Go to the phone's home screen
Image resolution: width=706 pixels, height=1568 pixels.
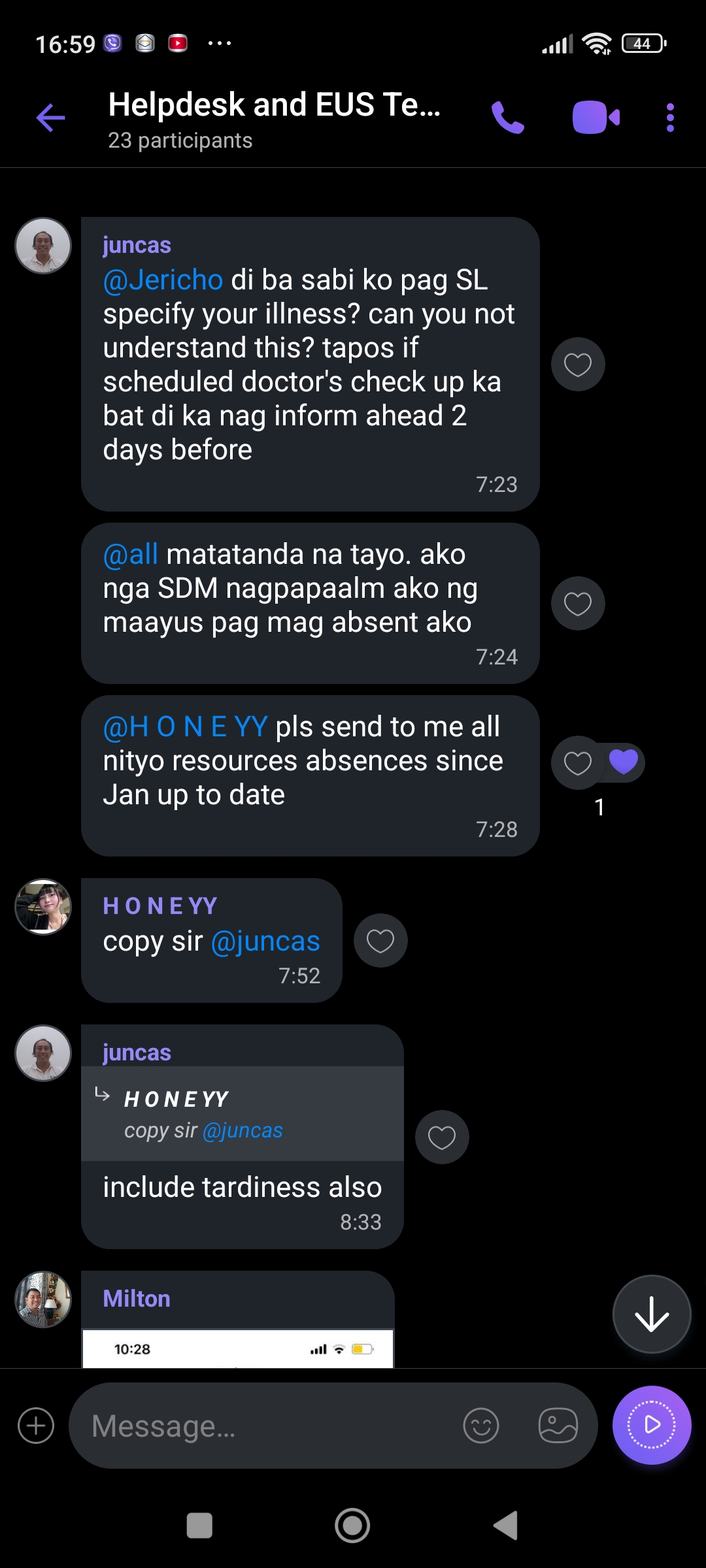pos(352,1526)
